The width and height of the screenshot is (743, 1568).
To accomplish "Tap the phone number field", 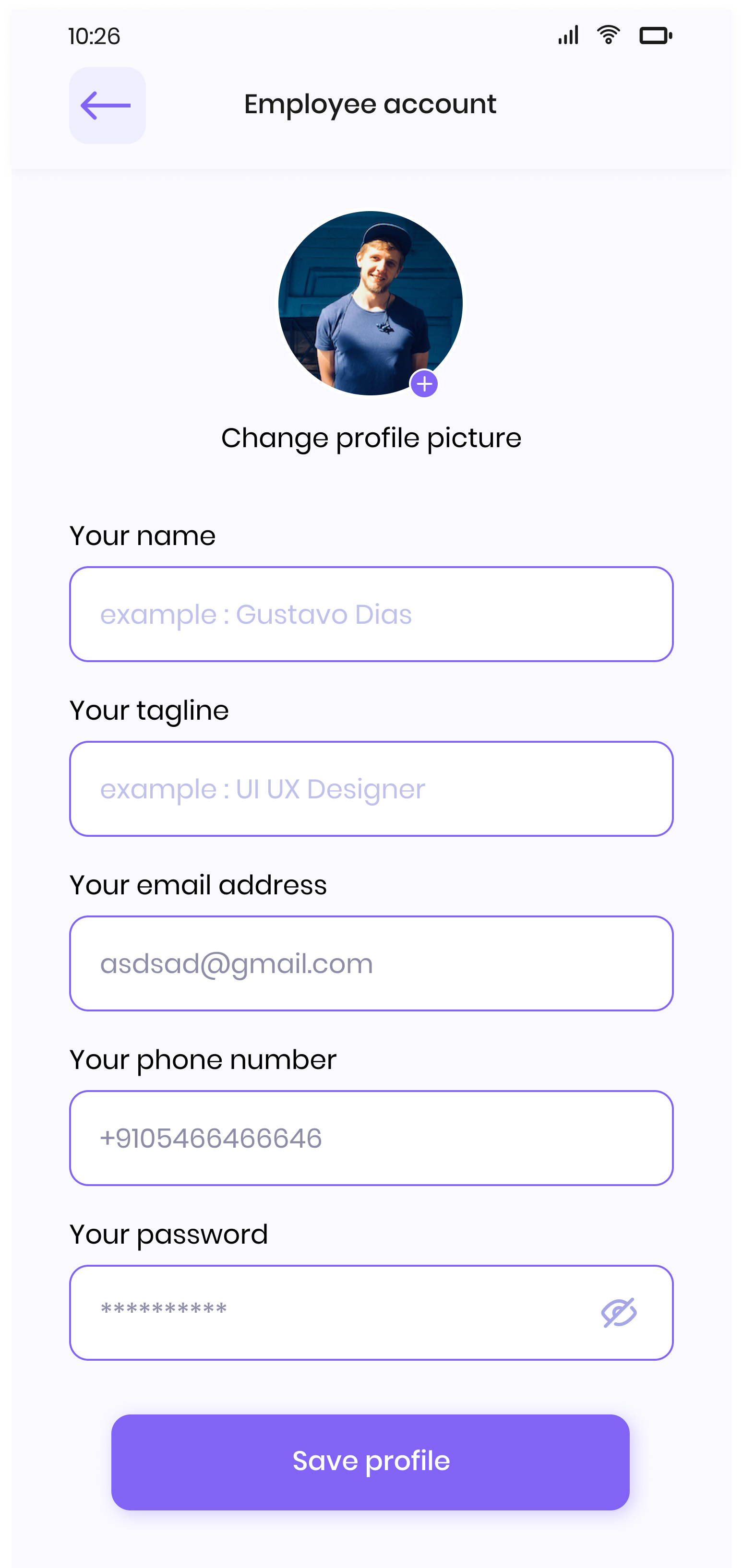I will [371, 1138].
